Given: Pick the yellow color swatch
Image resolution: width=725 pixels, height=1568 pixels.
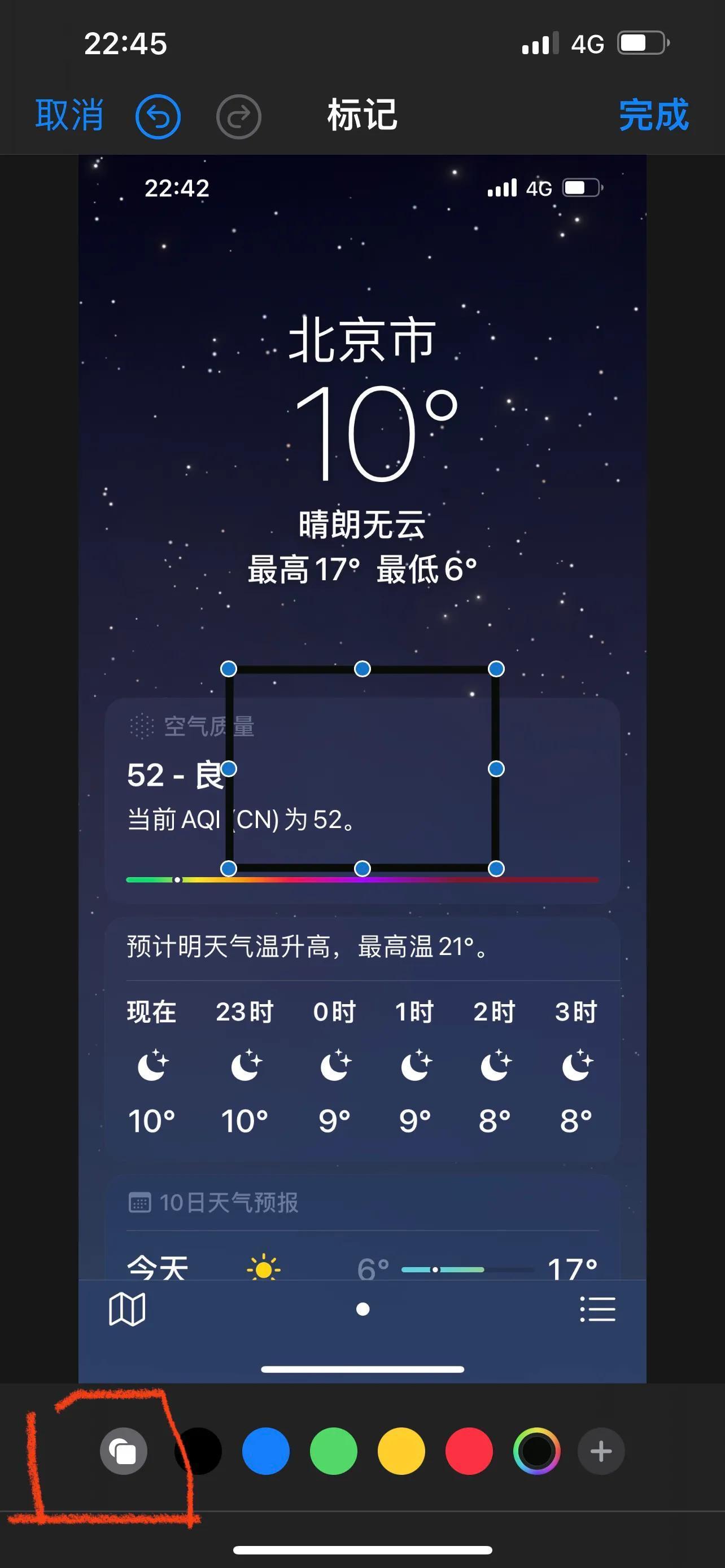Looking at the screenshot, I should 401,1451.
